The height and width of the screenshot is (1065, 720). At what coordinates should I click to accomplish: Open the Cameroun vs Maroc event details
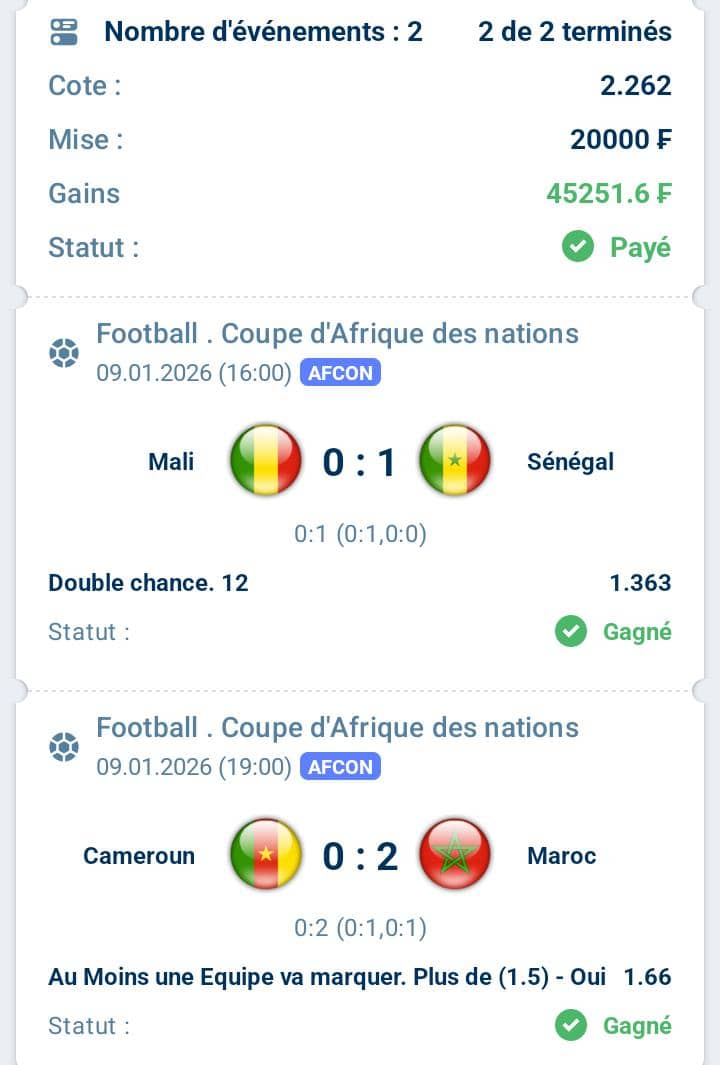pyautogui.click(x=360, y=856)
